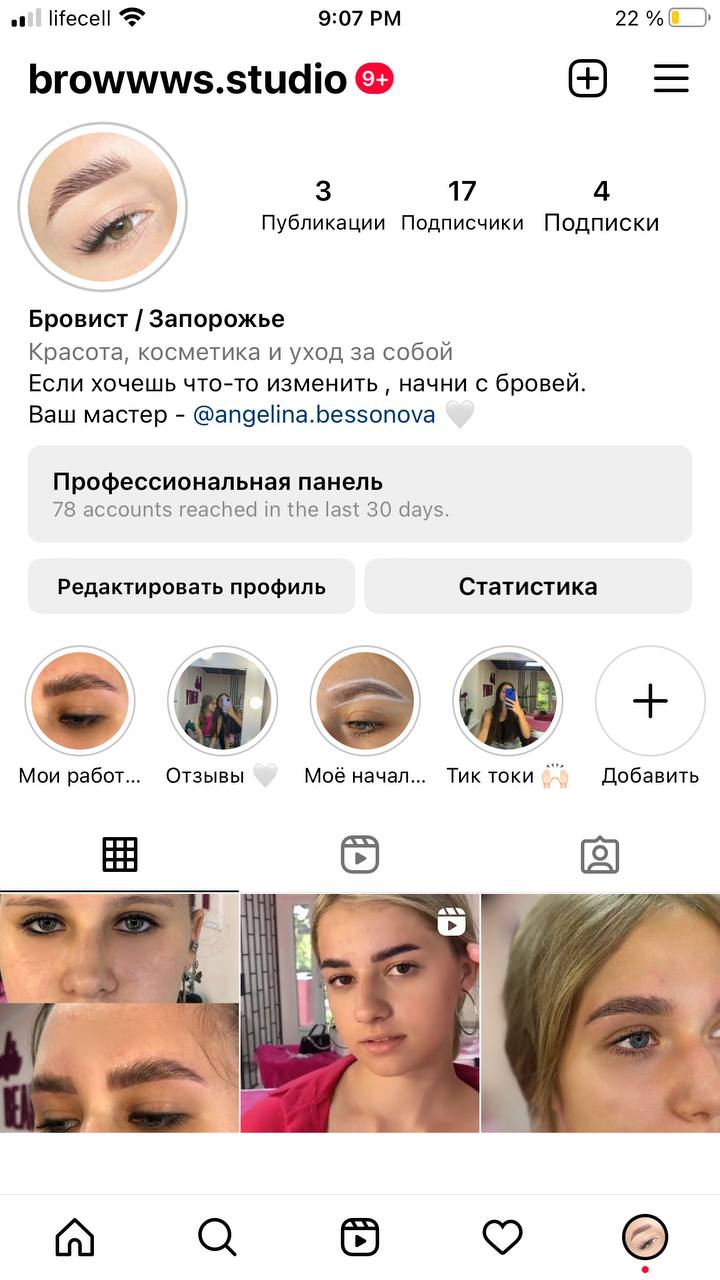The image size is (720, 1280).
Task: View the list of Подписчики
Action: pyautogui.click(x=462, y=205)
